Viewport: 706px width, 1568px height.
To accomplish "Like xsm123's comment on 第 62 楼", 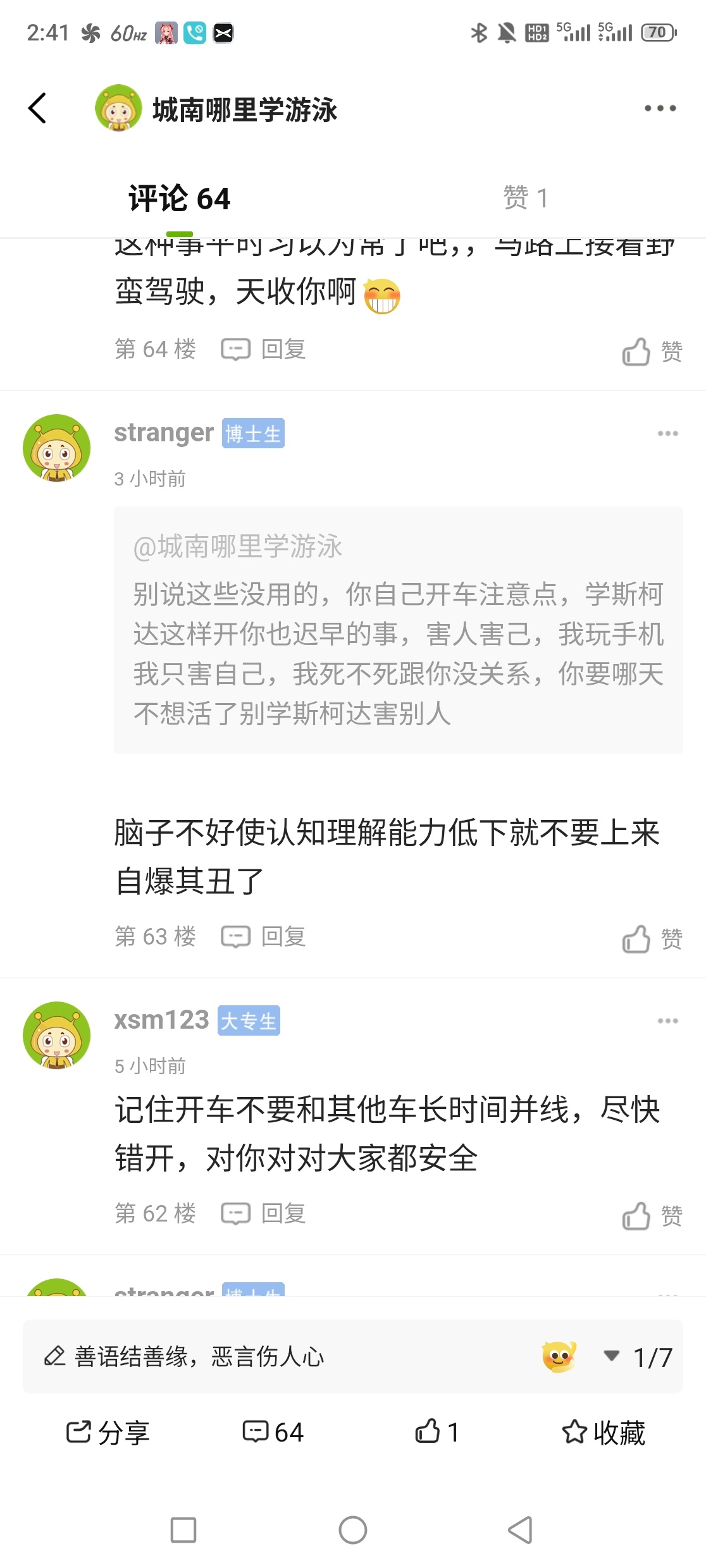I will coord(652,1216).
